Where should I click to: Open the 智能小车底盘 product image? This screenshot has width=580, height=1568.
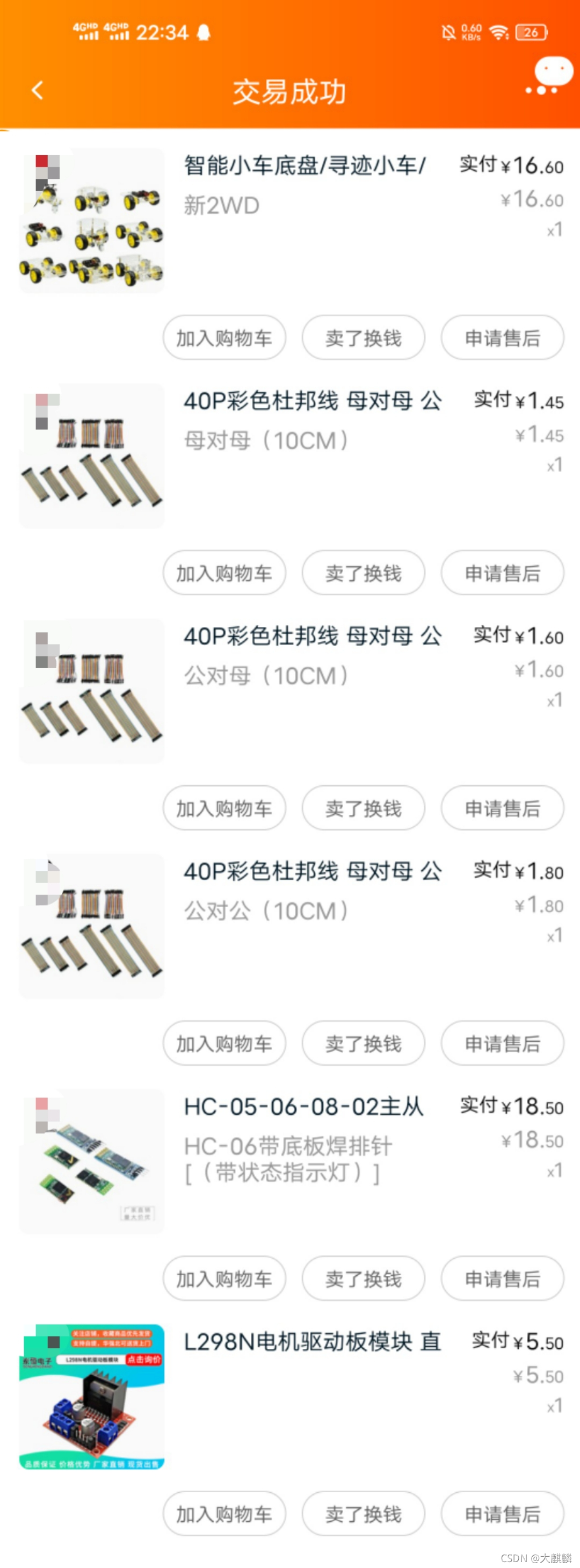(92, 220)
